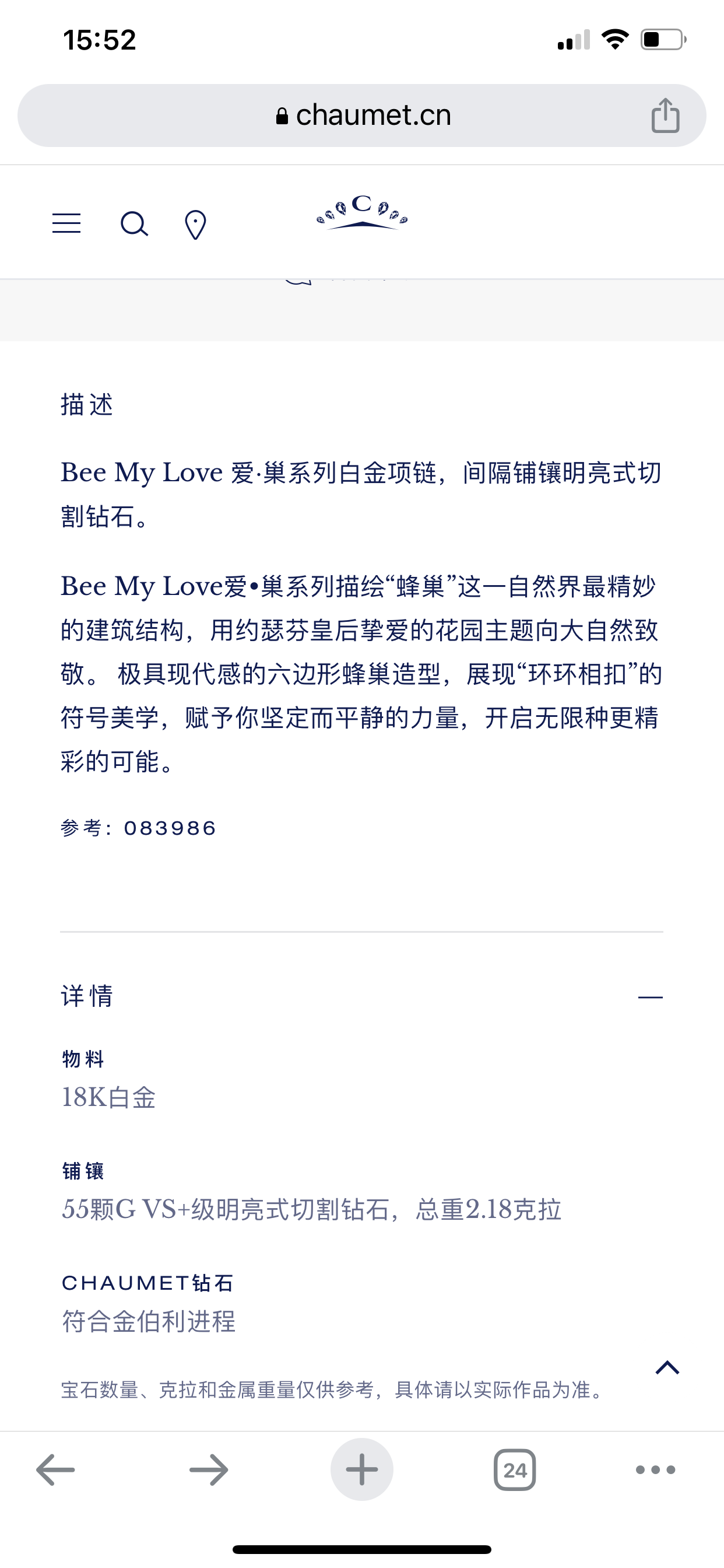This screenshot has height=1568, width=724.
Task: Jump back to top of page
Action: coord(667,1367)
